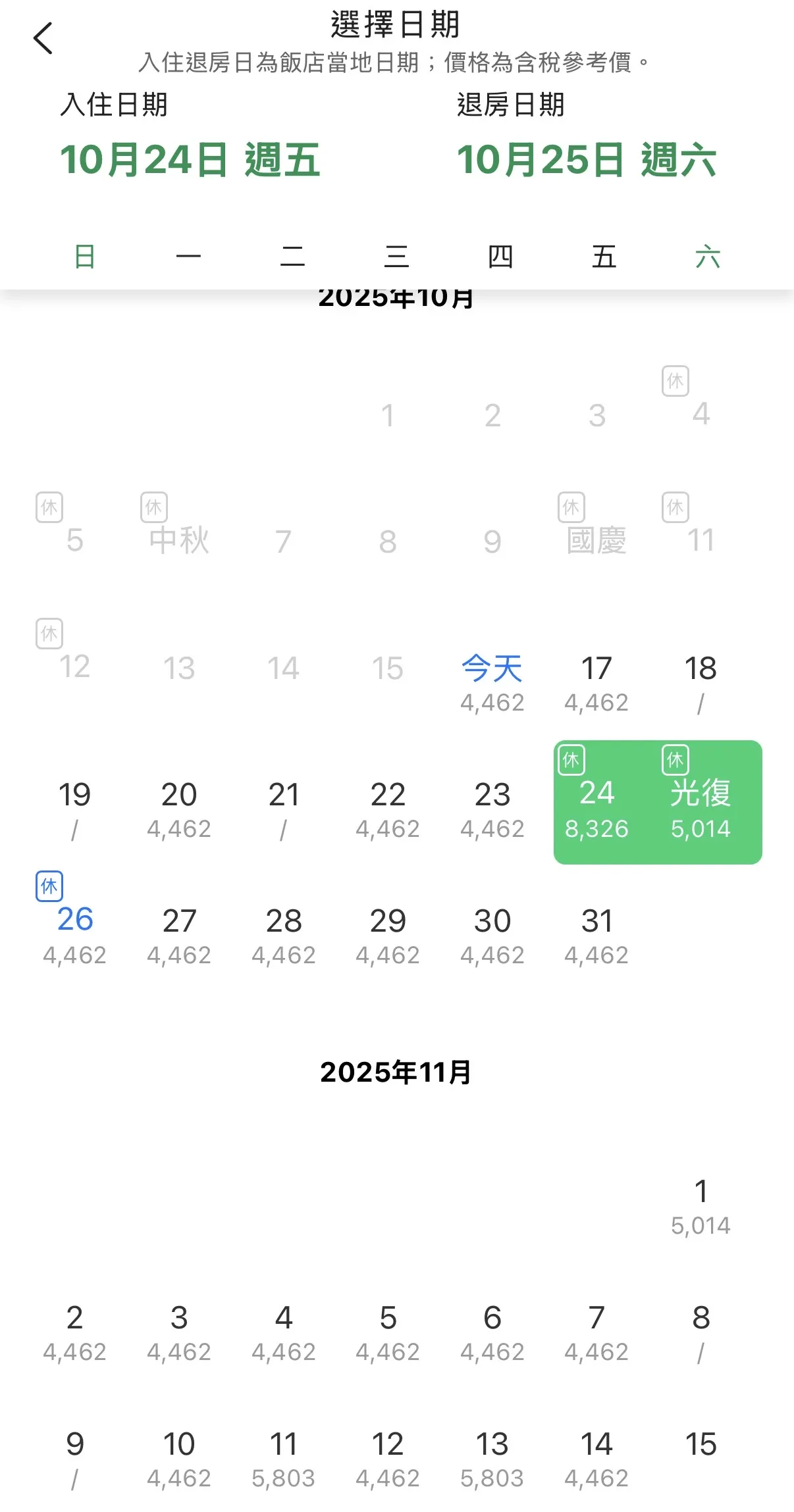Click the 2025年11月 month header
The height and width of the screenshot is (1512, 794).
396,1069
